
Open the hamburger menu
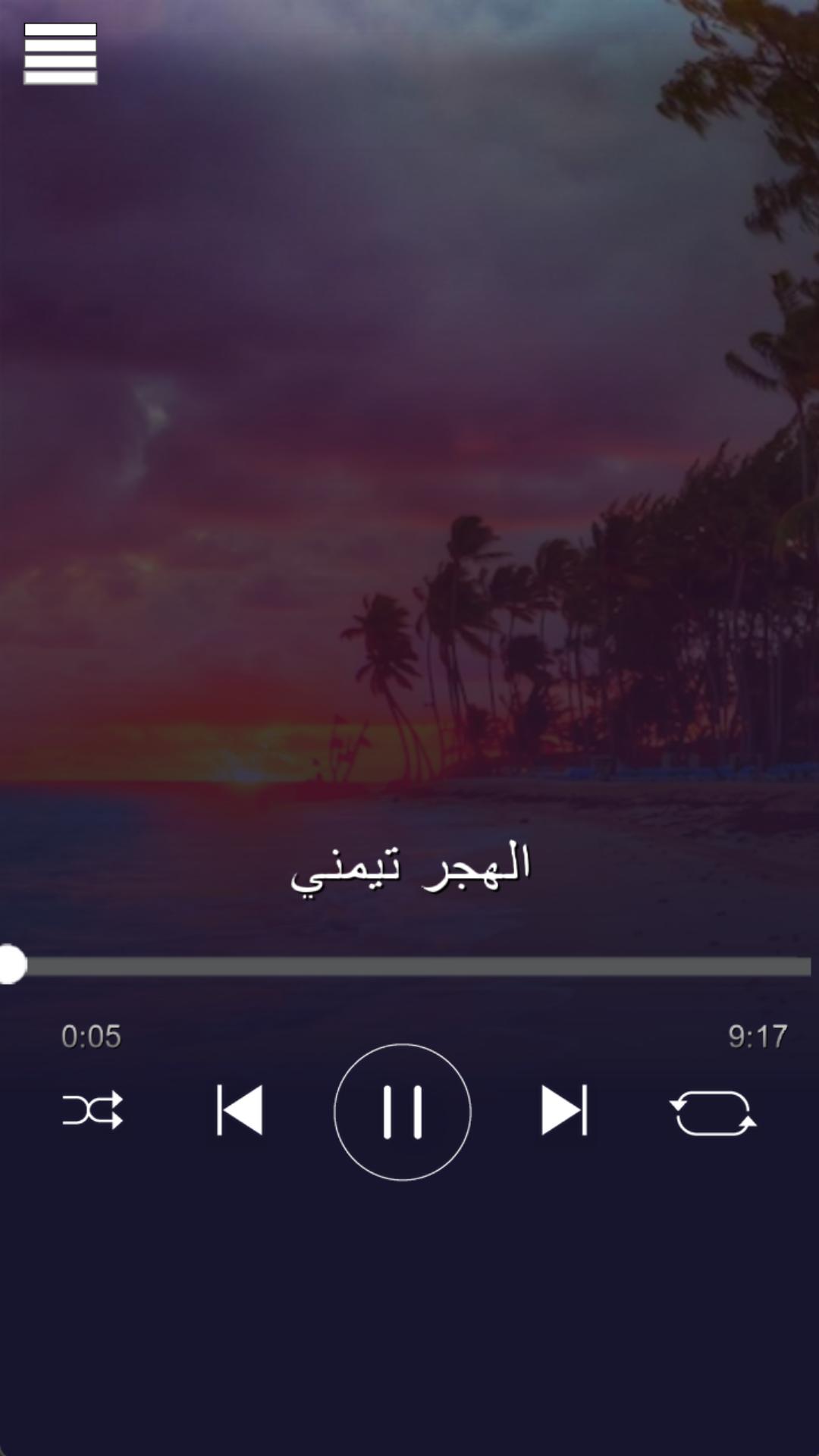point(61,53)
